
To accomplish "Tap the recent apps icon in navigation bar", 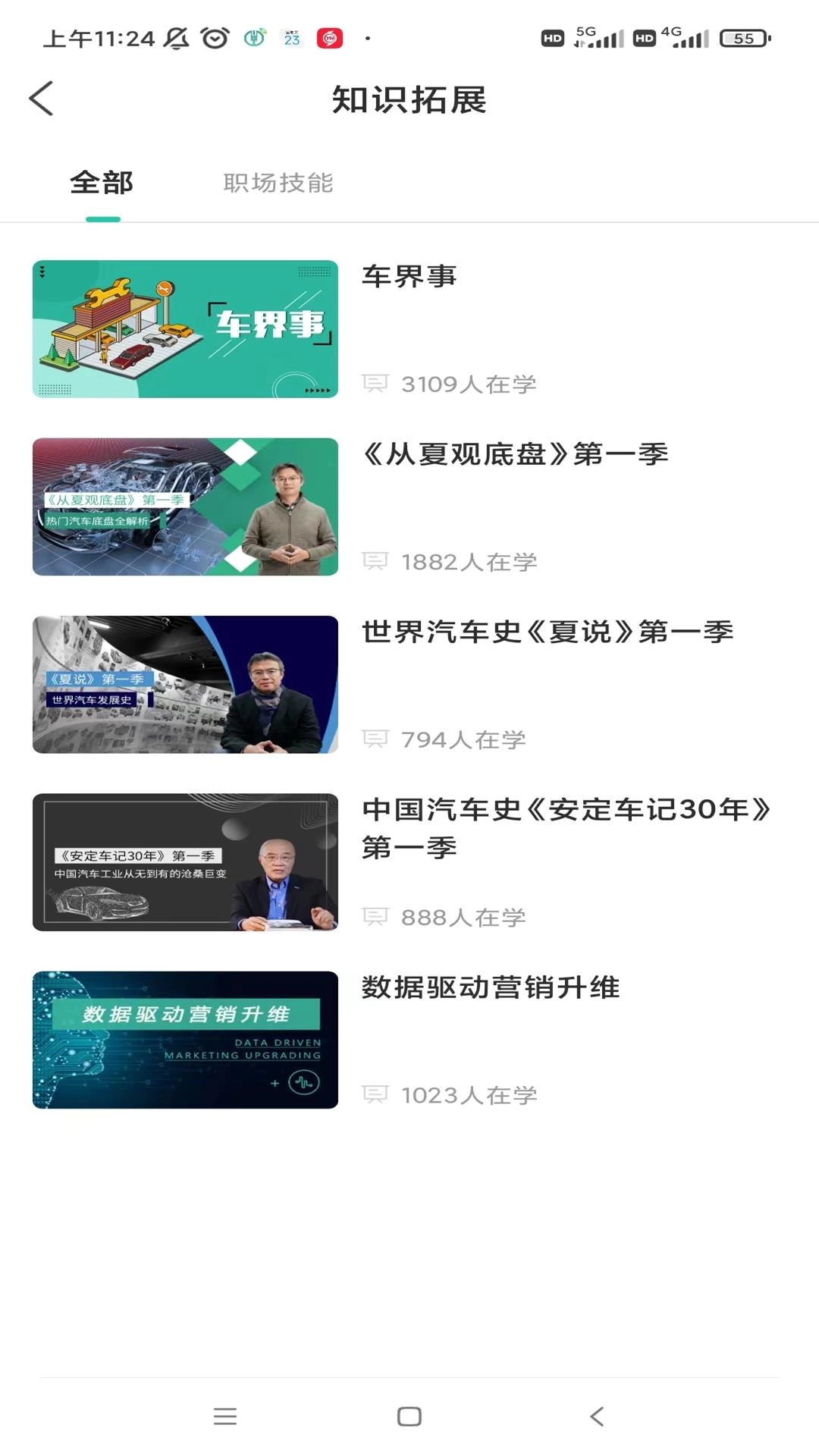I will click(225, 1415).
